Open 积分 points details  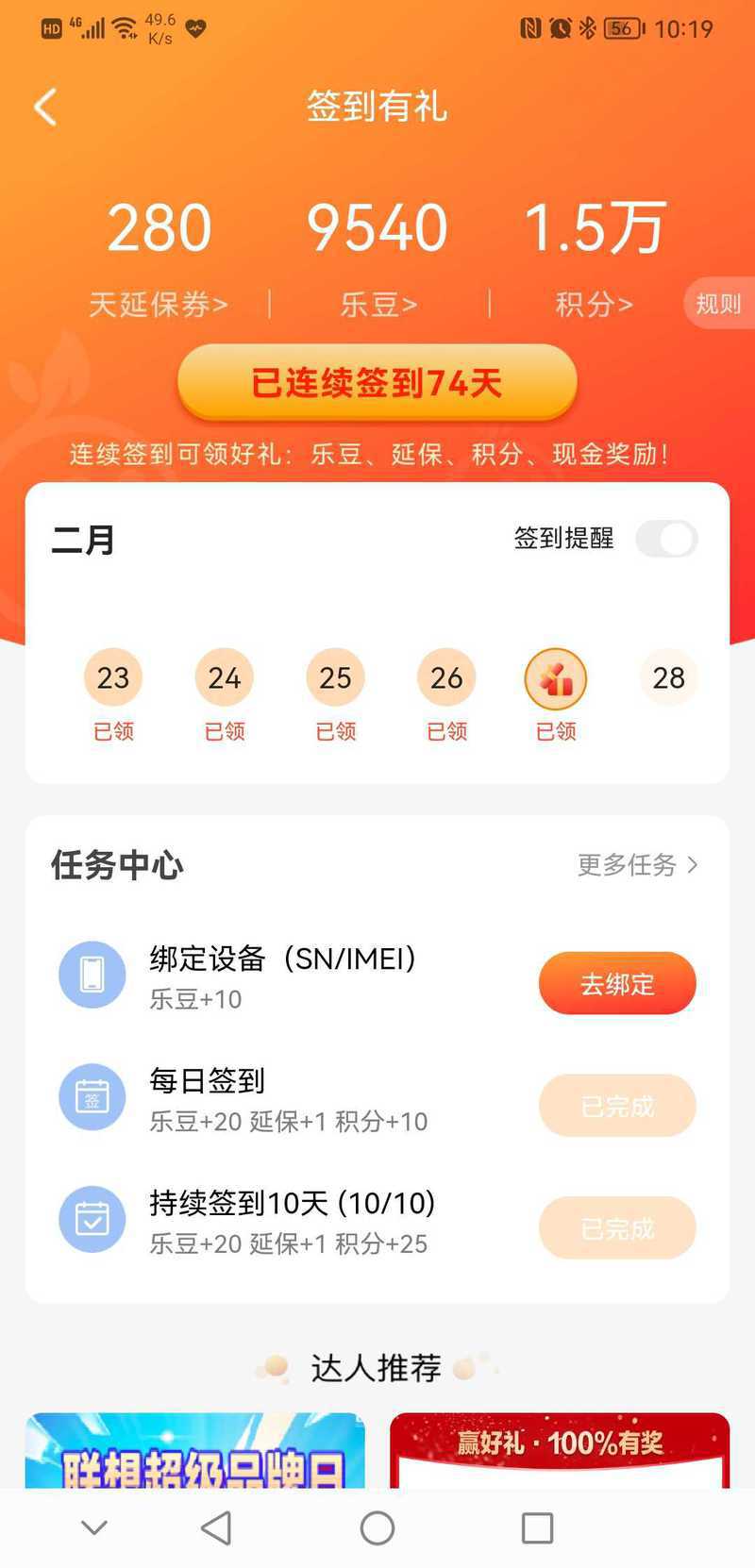pos(594,304)
